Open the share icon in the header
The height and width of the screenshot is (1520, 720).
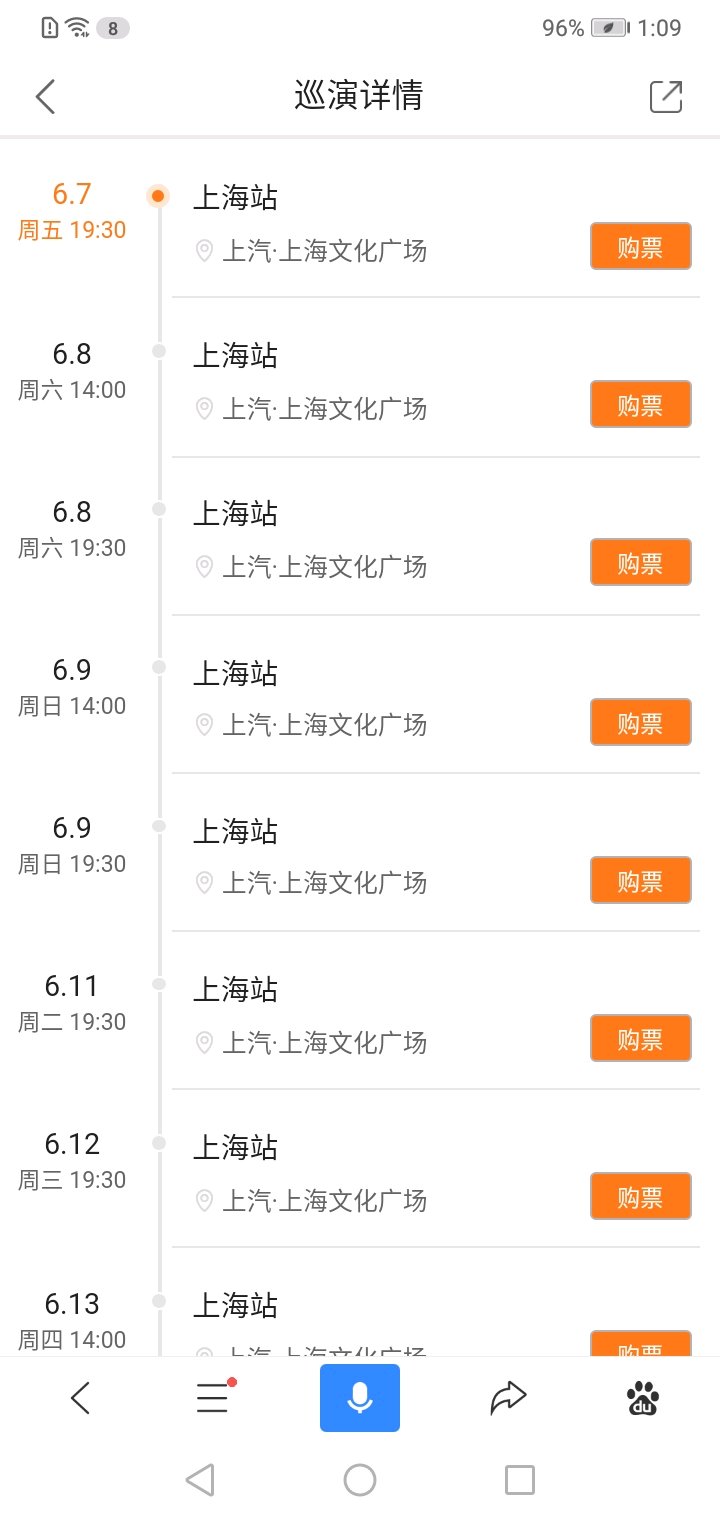666,96
